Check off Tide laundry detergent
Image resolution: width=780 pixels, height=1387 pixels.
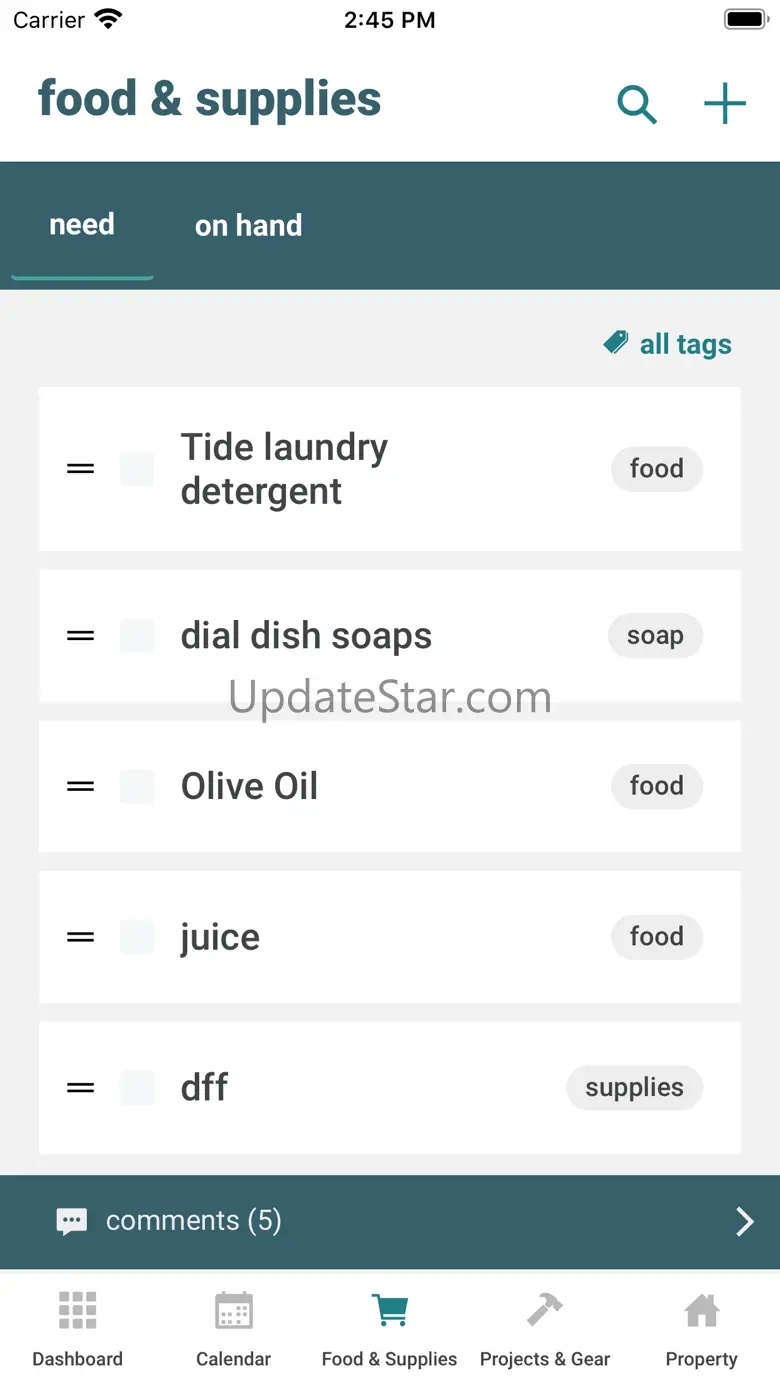pyautogui.click(x=137, y=469)
